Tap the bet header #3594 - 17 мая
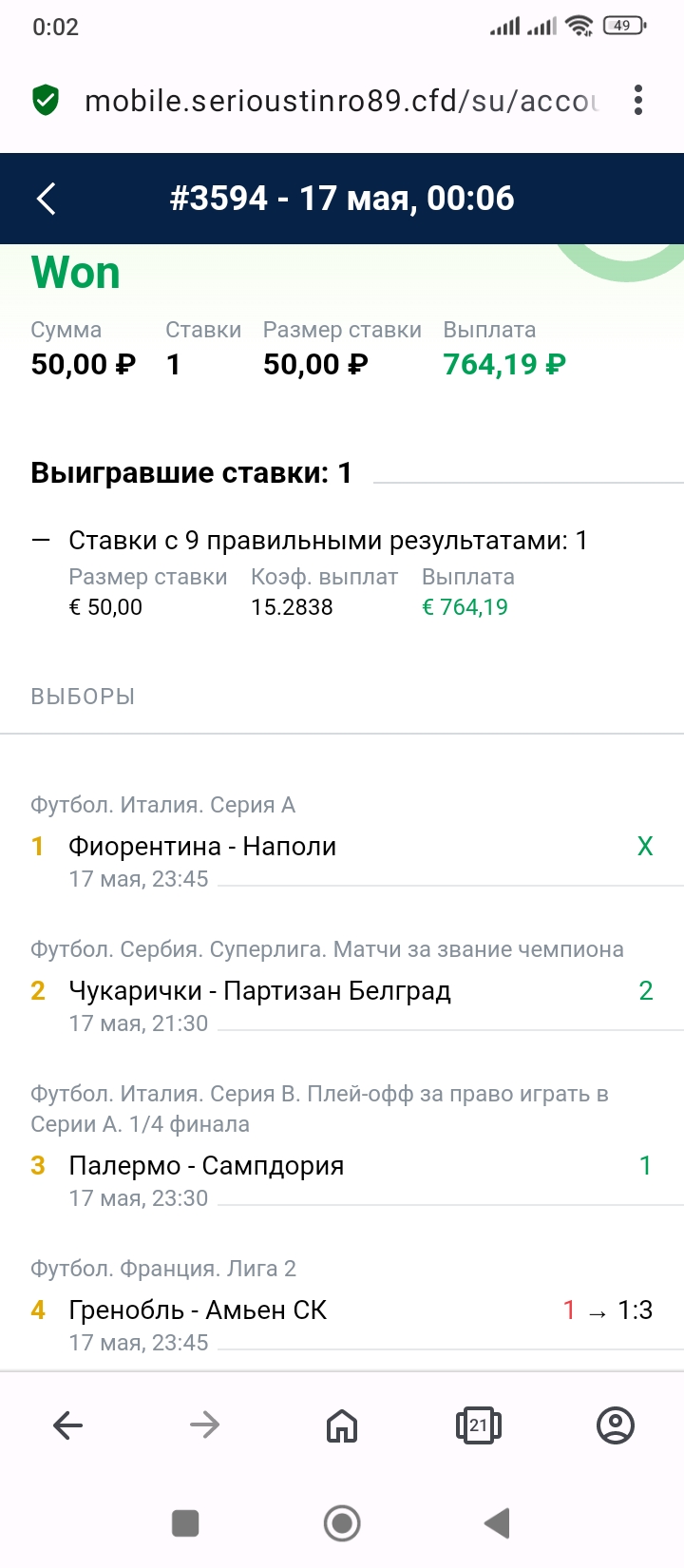 (x=342, y=199)
